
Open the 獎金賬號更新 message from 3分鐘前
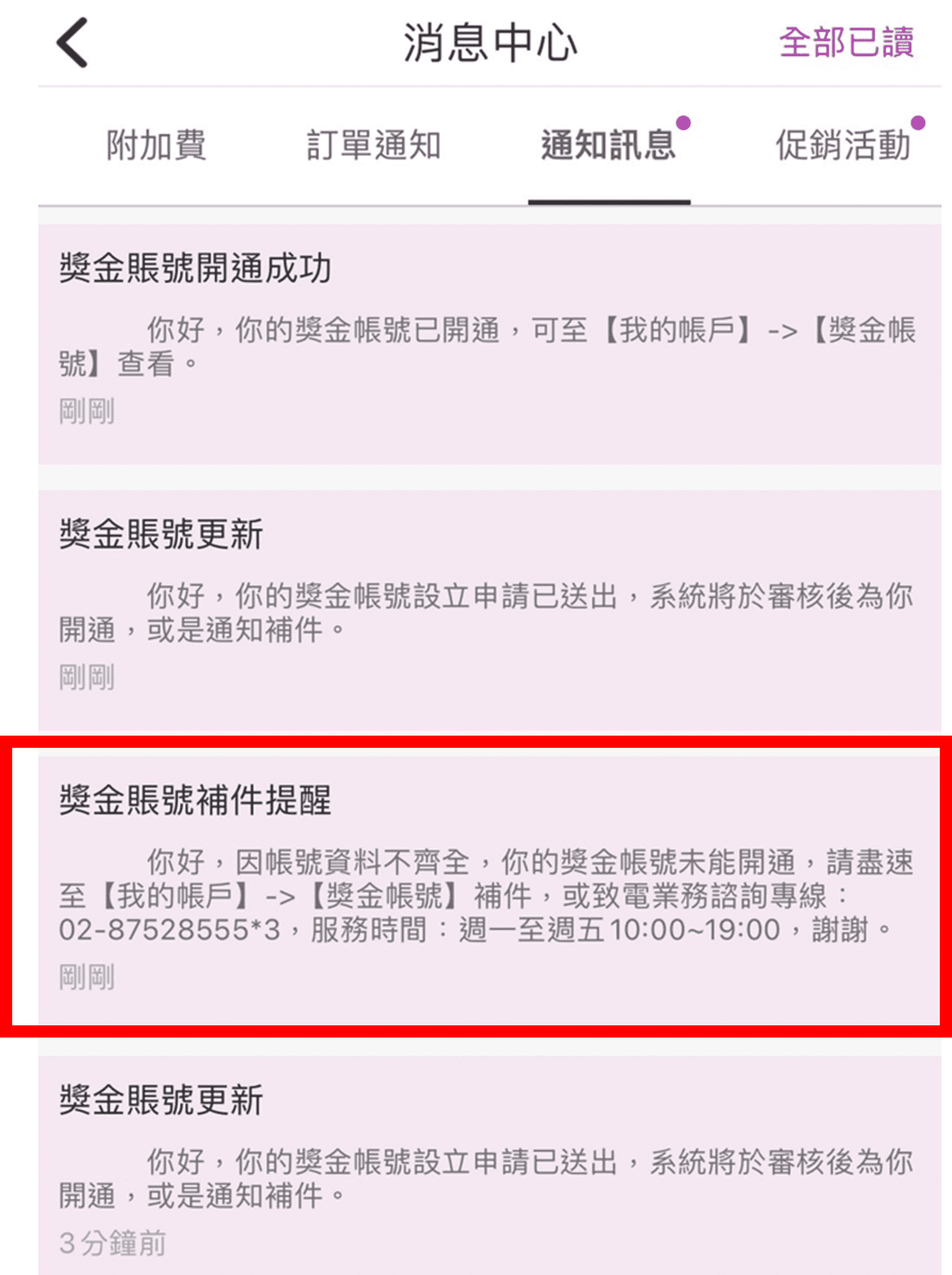[489, 1167]
